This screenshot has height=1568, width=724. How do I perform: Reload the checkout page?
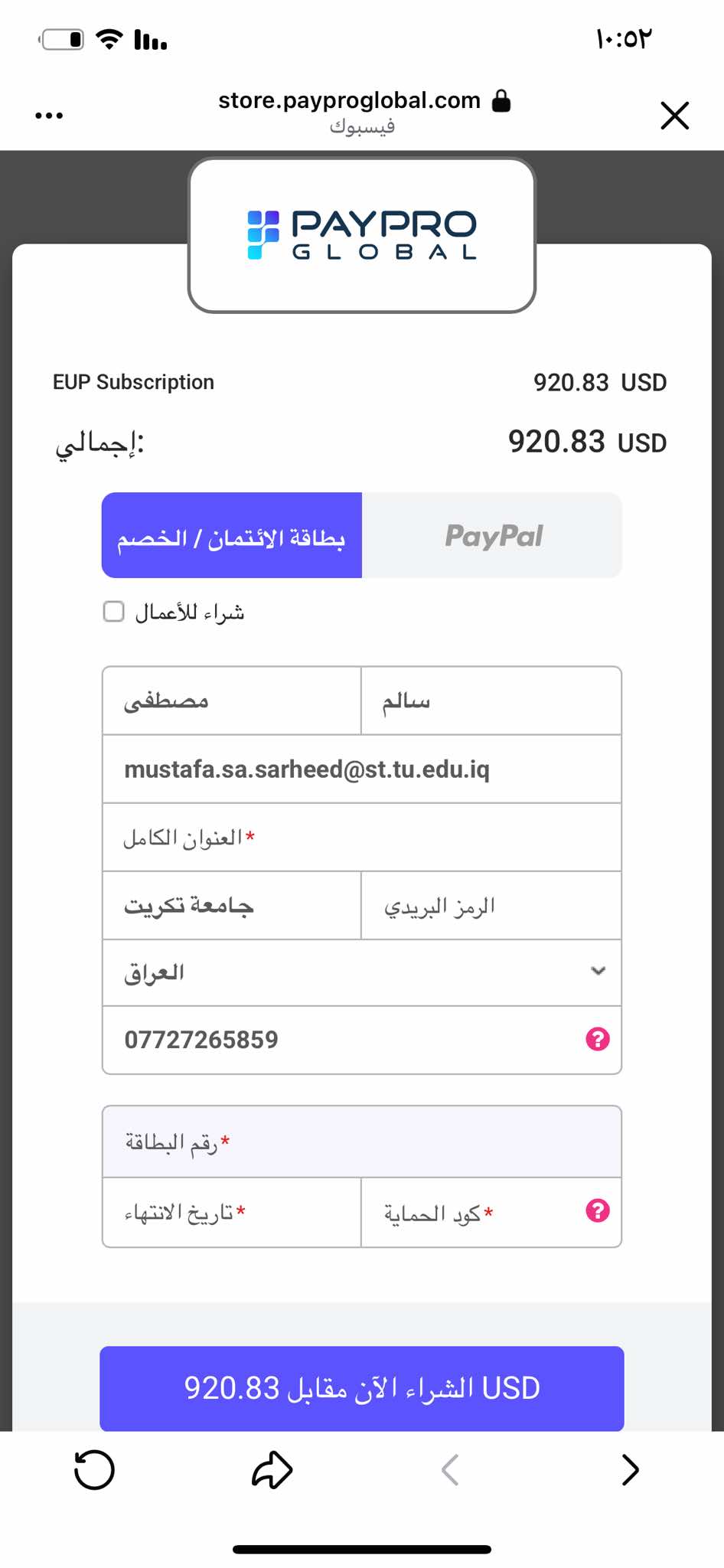pos(94,1470)
